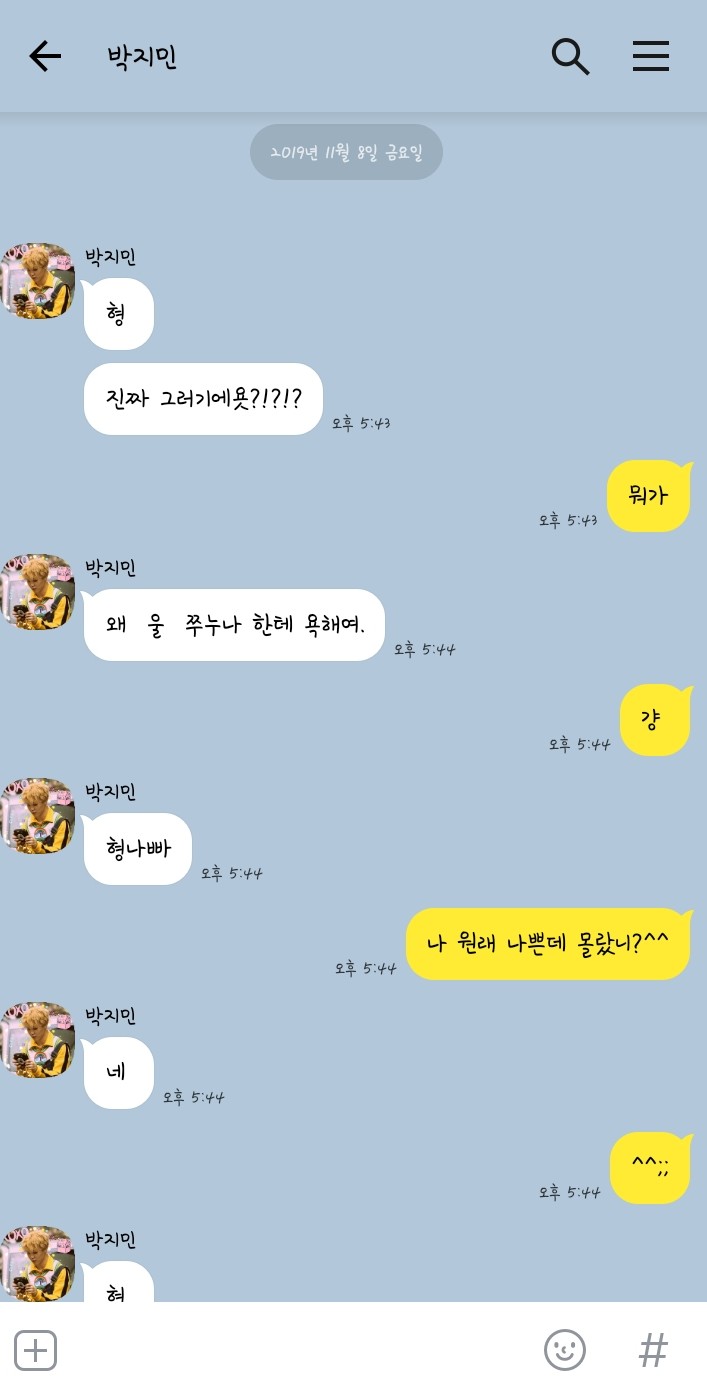Image resolution: width=707 pixels, height=1383 pixels.
Task: Search within this conversation
Action: click(570, 56)
